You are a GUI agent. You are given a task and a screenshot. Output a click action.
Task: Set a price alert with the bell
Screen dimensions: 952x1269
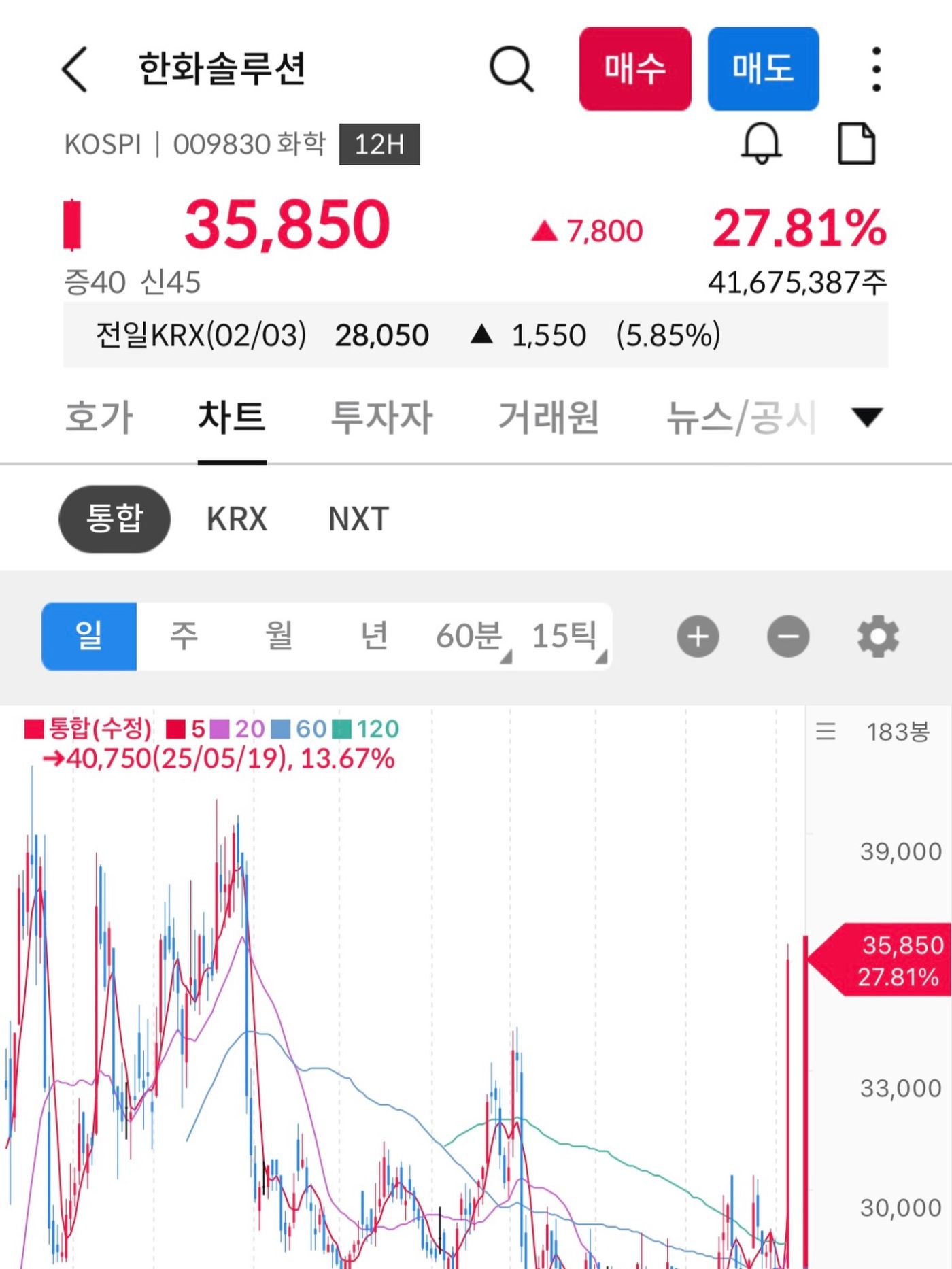tap(761, 143)
